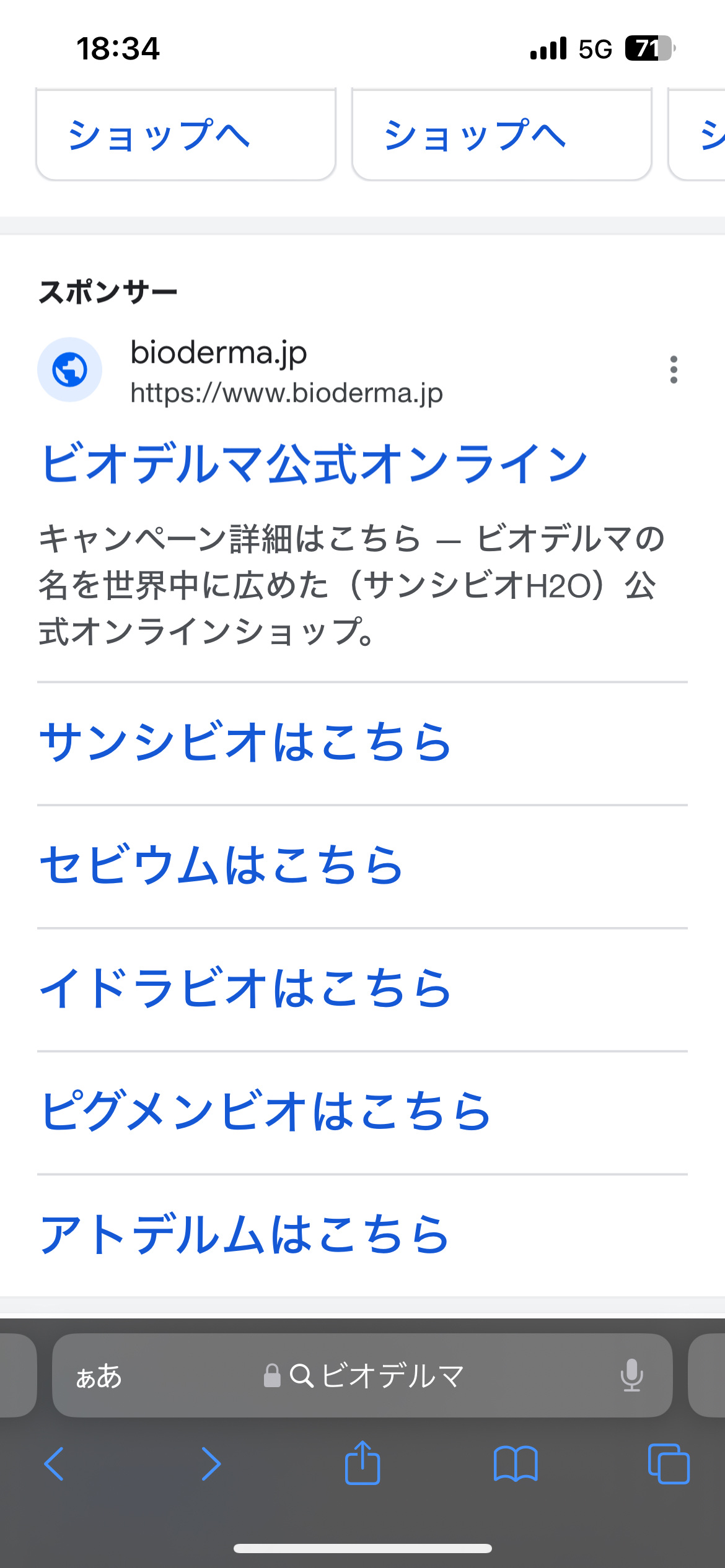Open the セビウムはこちら sitelink
This screenshot has width=725, height=1568.
tap(221, 865)
